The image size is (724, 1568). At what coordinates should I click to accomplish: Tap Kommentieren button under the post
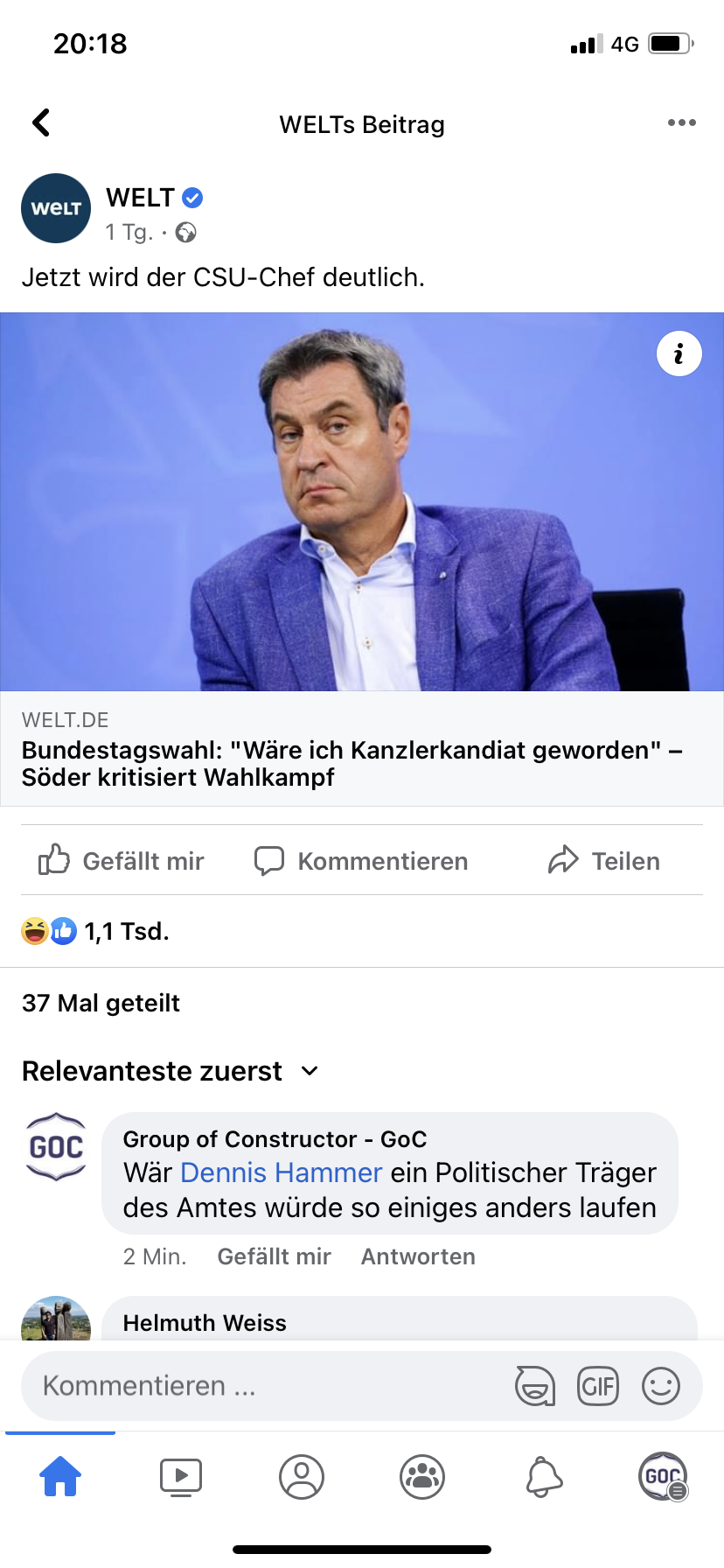pyautogui.click(x=361, y=861)
